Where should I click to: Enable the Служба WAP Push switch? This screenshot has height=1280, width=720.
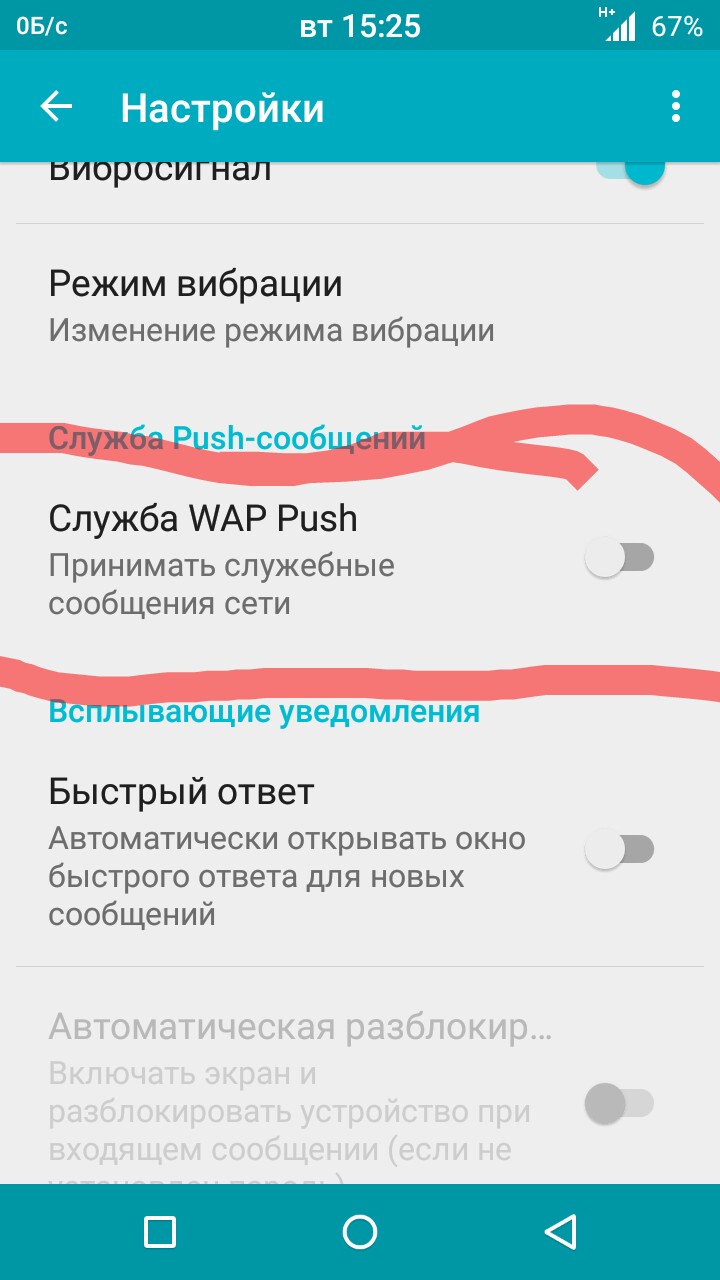point(619,559)
